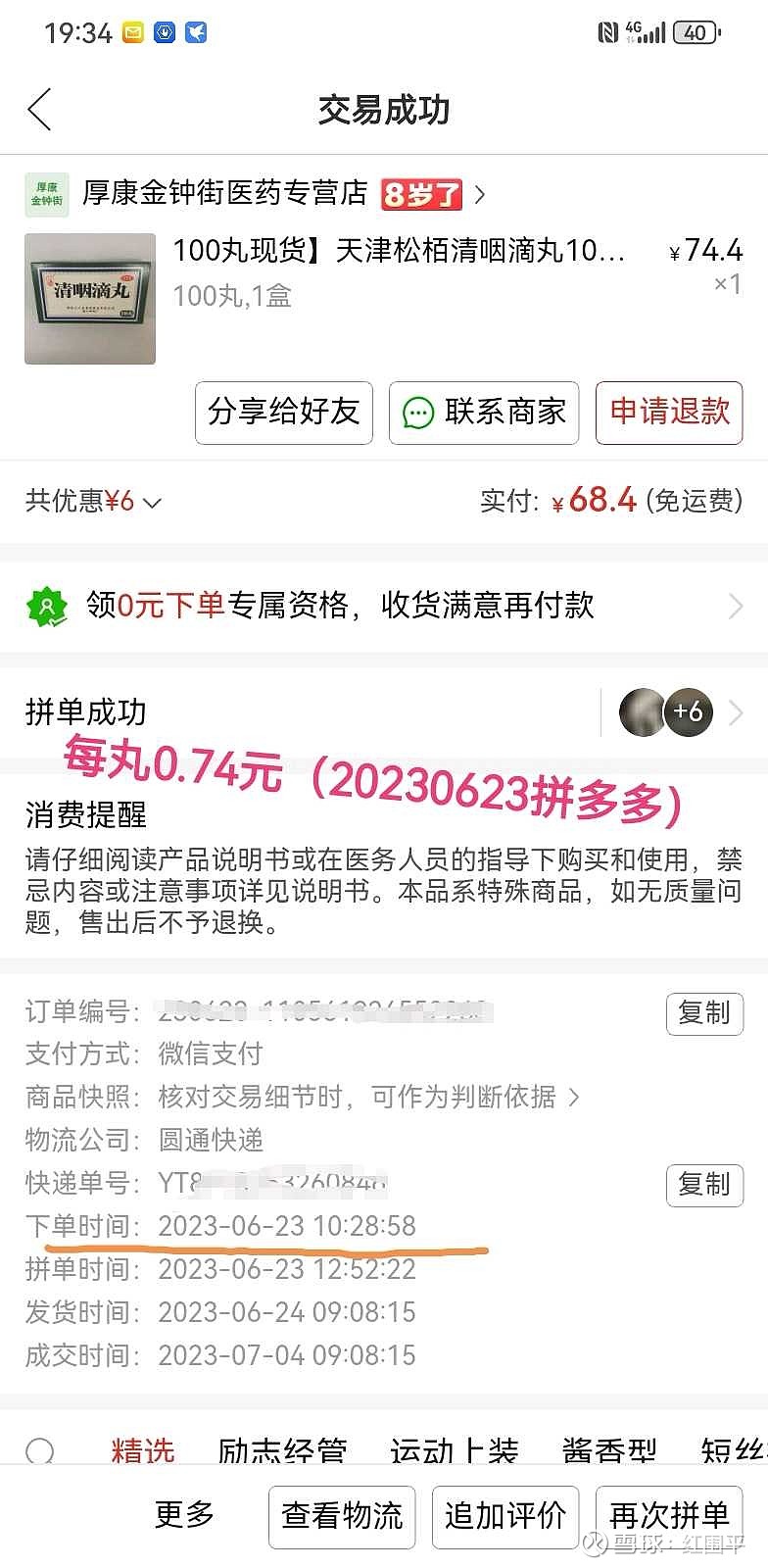Image resolution: width=768 pixels, height=1568 pixels.
Task: Tap 再次拼单 to reorder
Action: [670, 1517]
